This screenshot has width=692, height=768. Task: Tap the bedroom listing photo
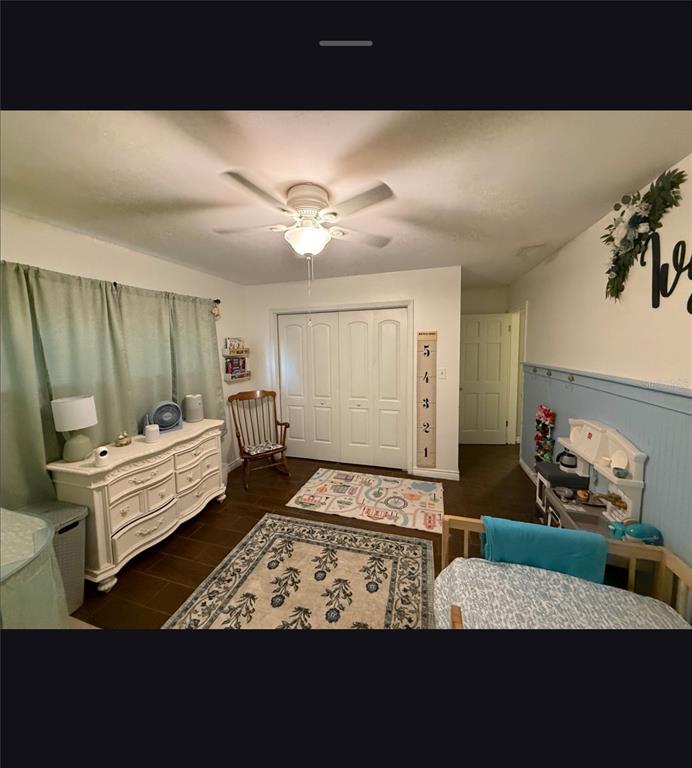pos(346,370)
